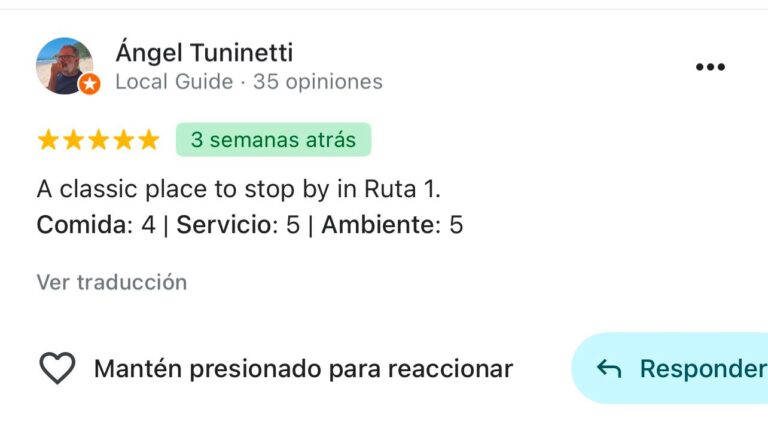768x422 pixels.
Task: Like the review with the heart icon
Action: tap(57, 369)
